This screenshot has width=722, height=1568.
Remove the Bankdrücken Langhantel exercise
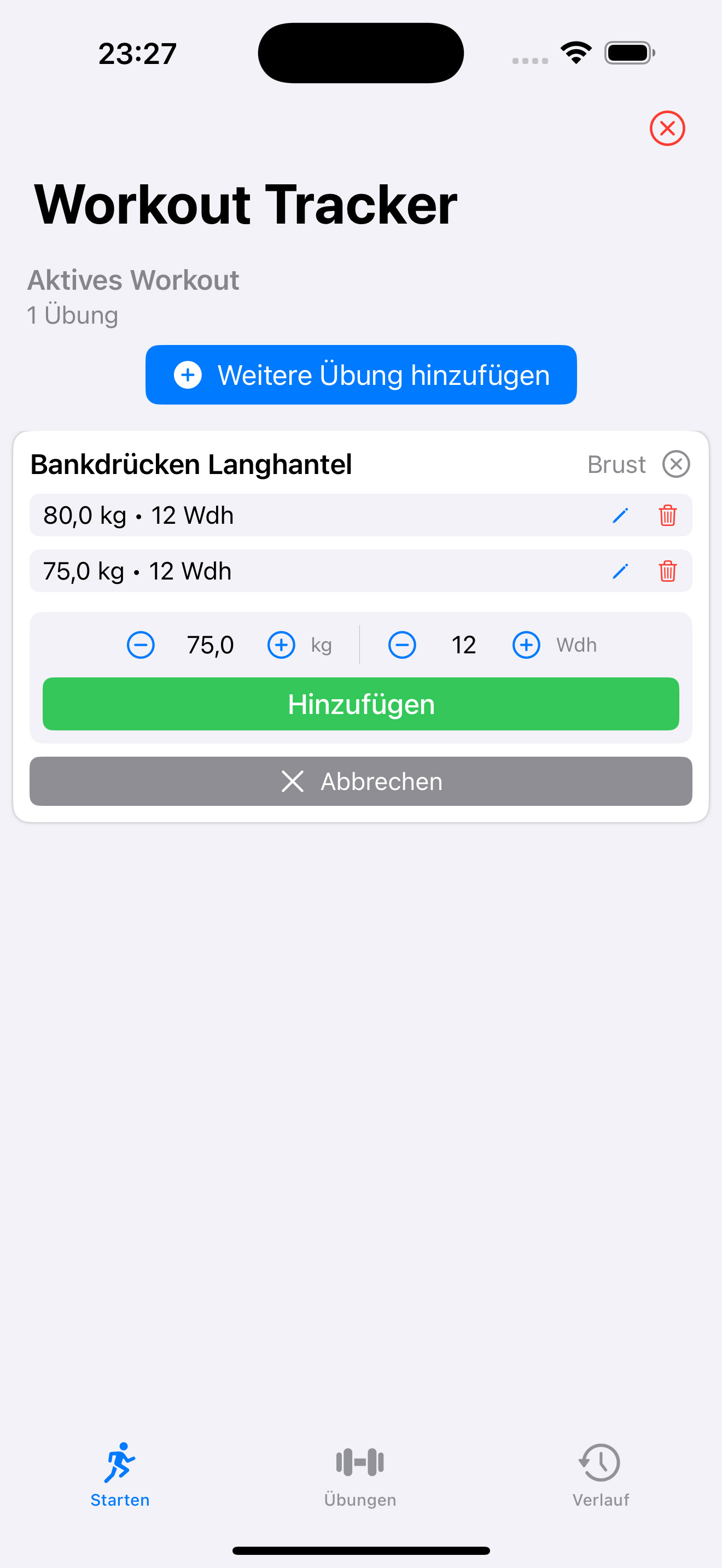tap(677, 463)
